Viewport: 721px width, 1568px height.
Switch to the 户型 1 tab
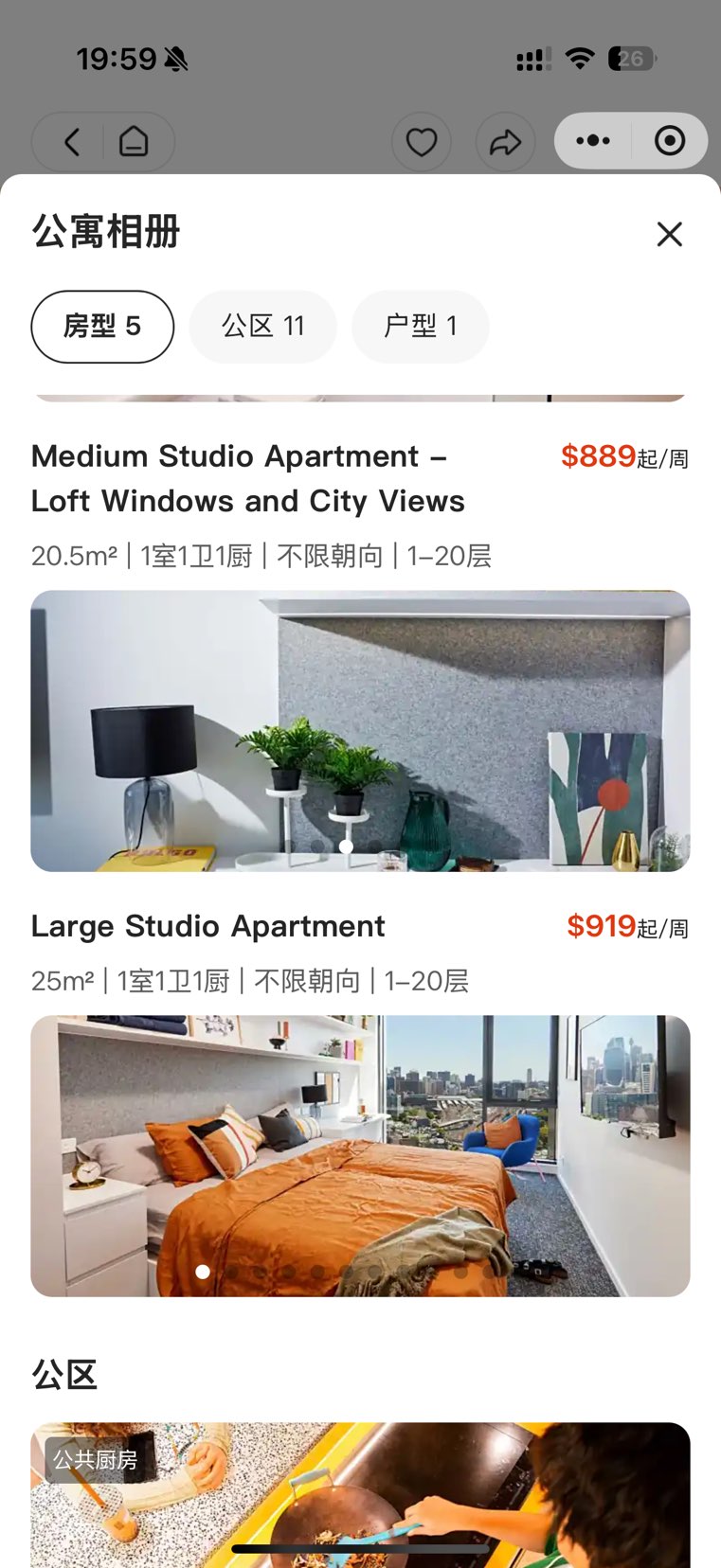pyautogui.click(x=420, y=327)
